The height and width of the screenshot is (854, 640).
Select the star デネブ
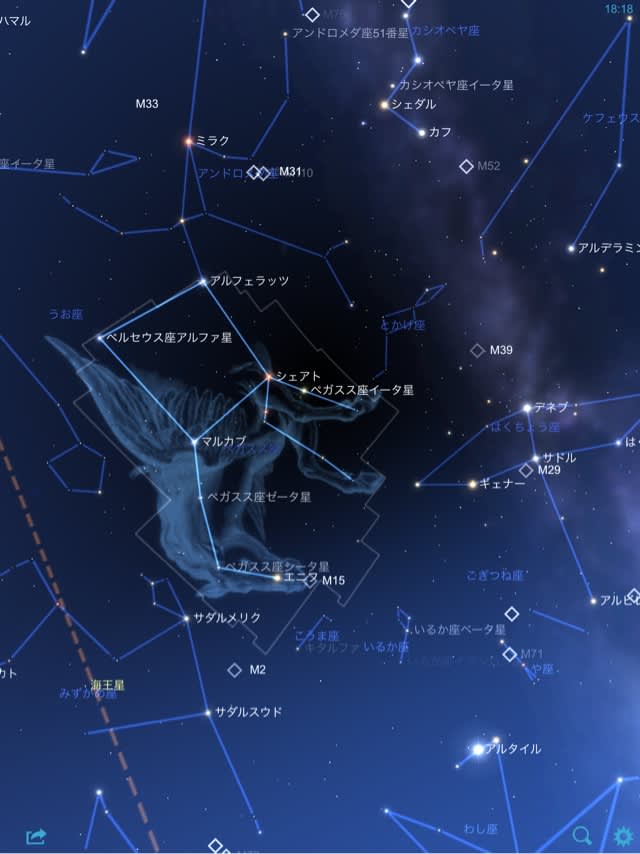[x=527, y=407]
